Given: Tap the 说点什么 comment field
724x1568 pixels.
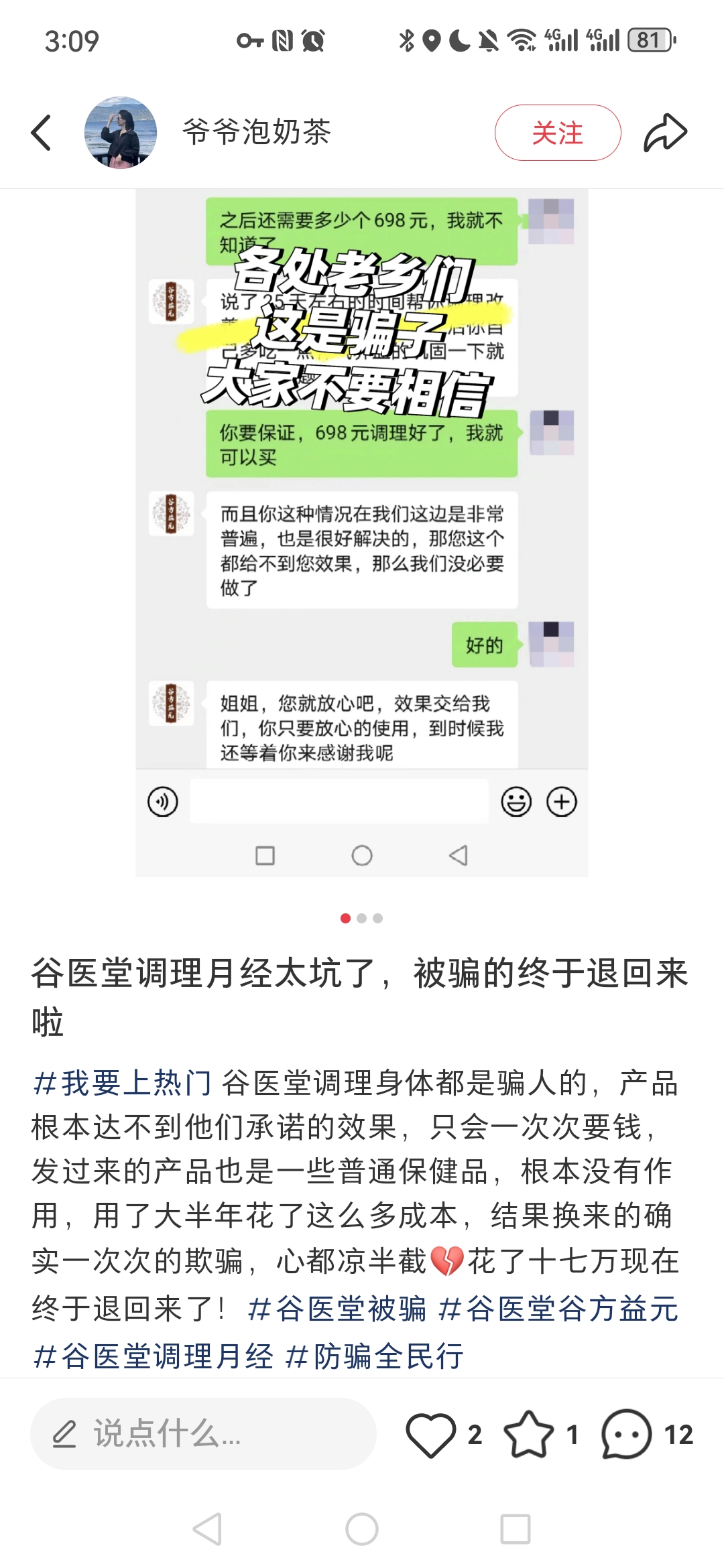Looking at the screenshot, I should coord(202,1435).
